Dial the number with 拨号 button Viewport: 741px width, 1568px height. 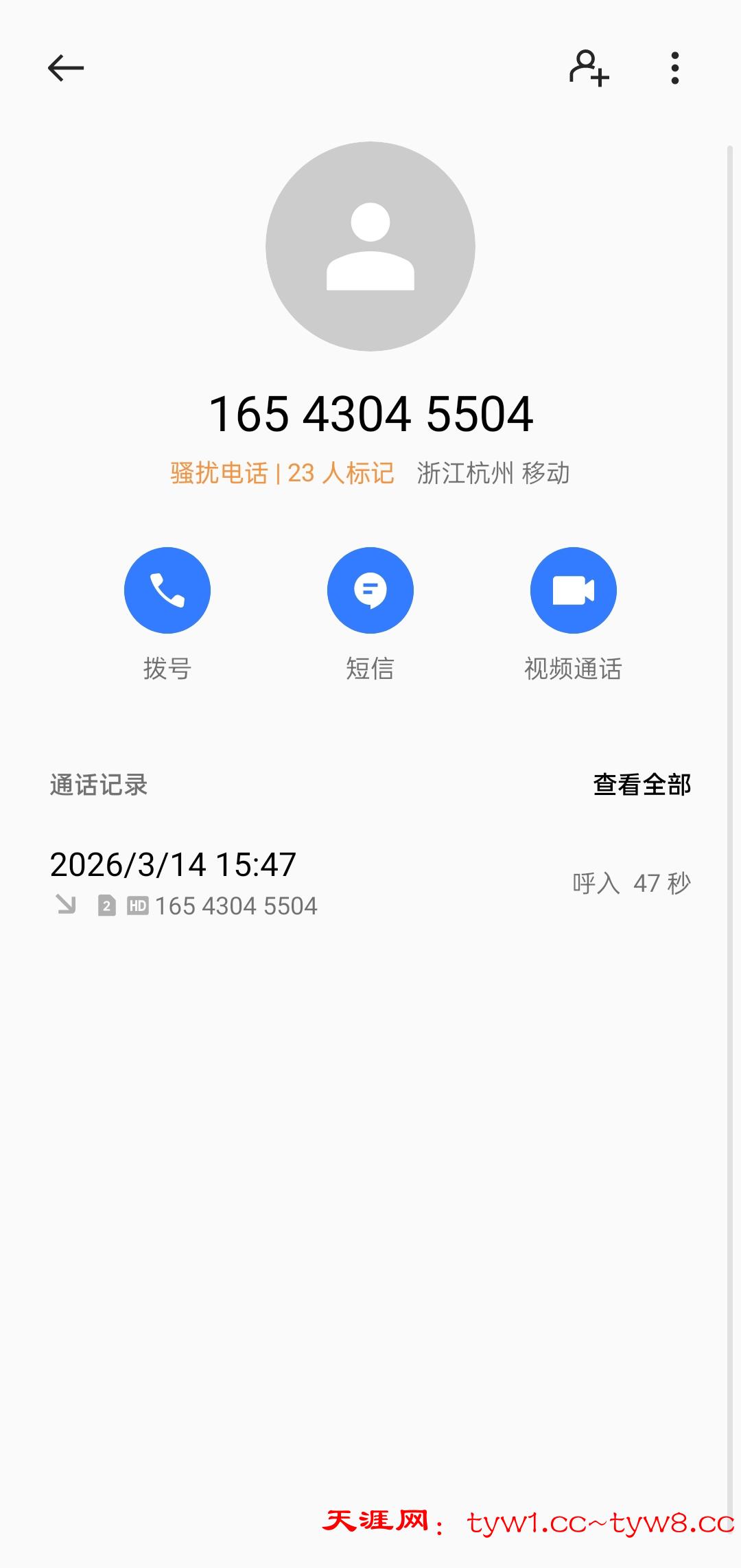pyautogui.click(x=167, y=590)
